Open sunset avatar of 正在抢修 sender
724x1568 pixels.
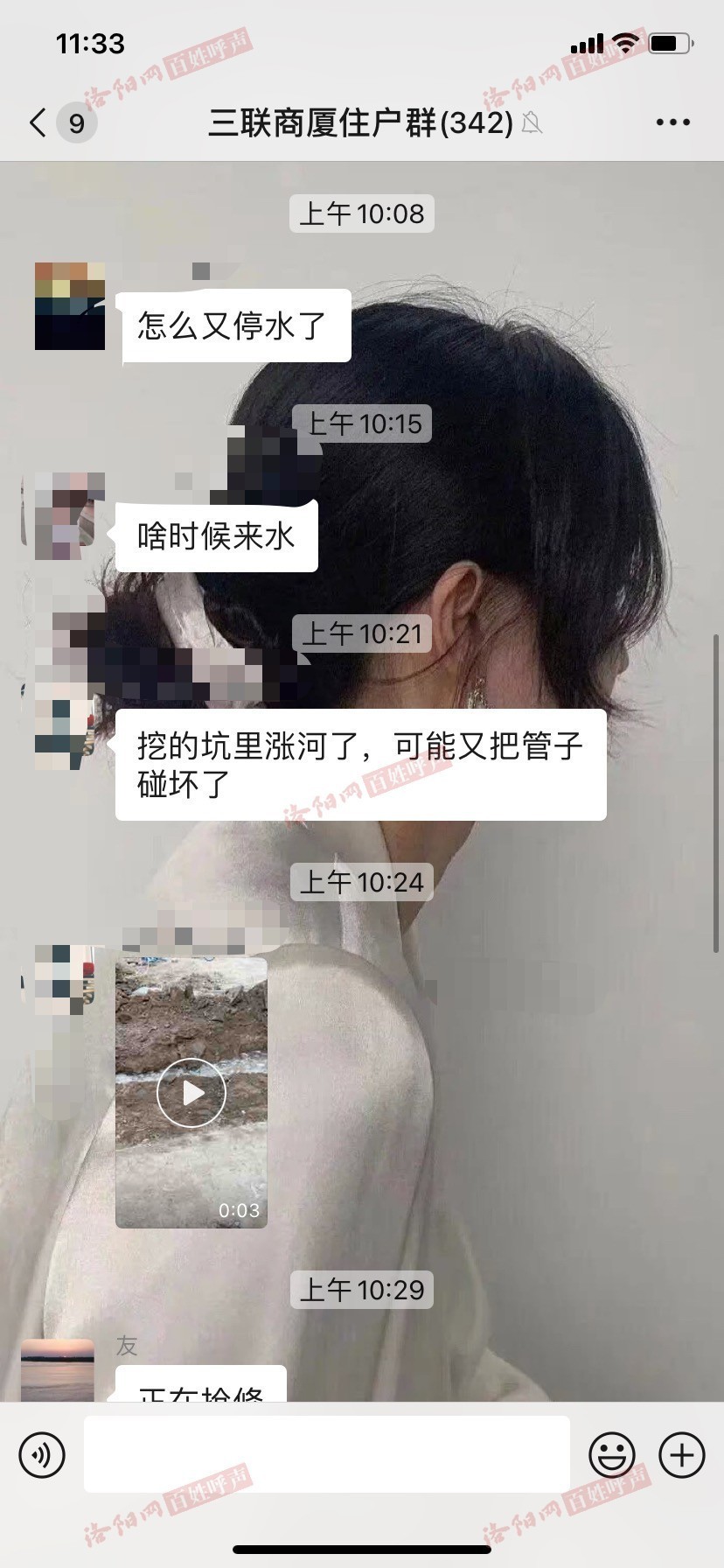58,1370
